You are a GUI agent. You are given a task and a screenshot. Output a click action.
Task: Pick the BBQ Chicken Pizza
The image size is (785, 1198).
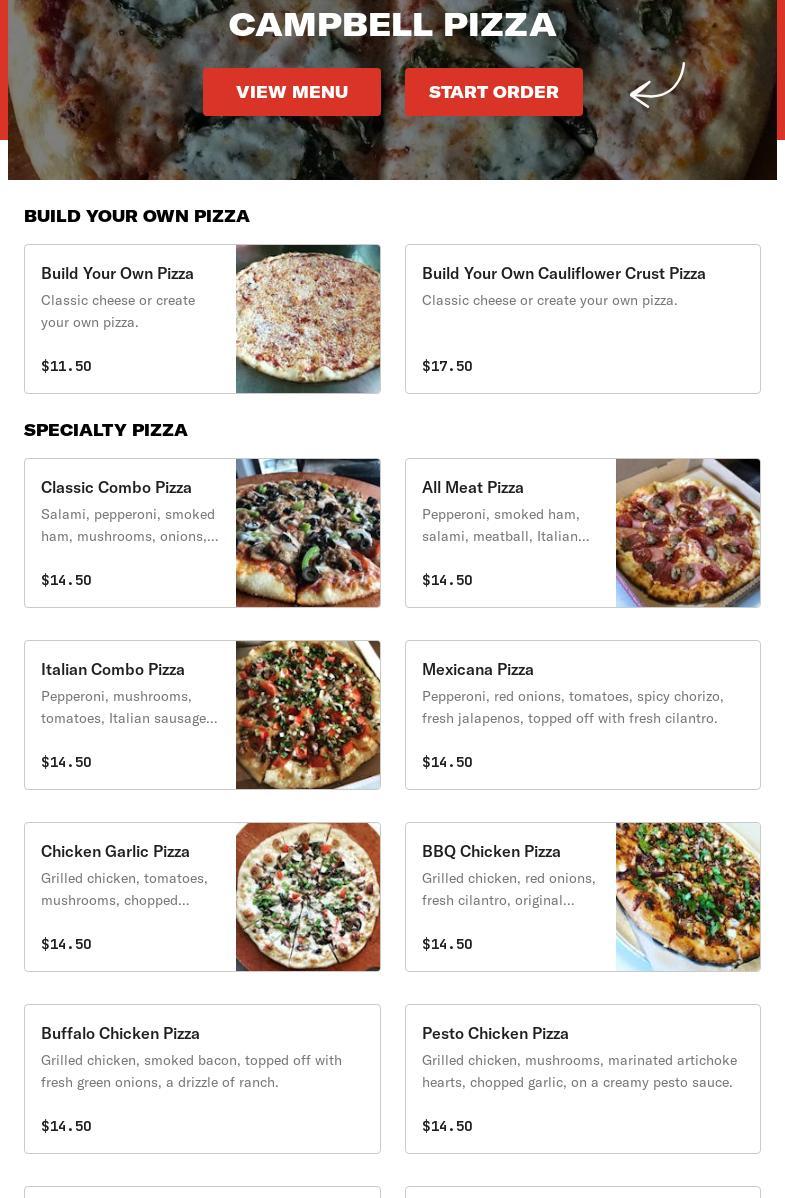point(582,897)
